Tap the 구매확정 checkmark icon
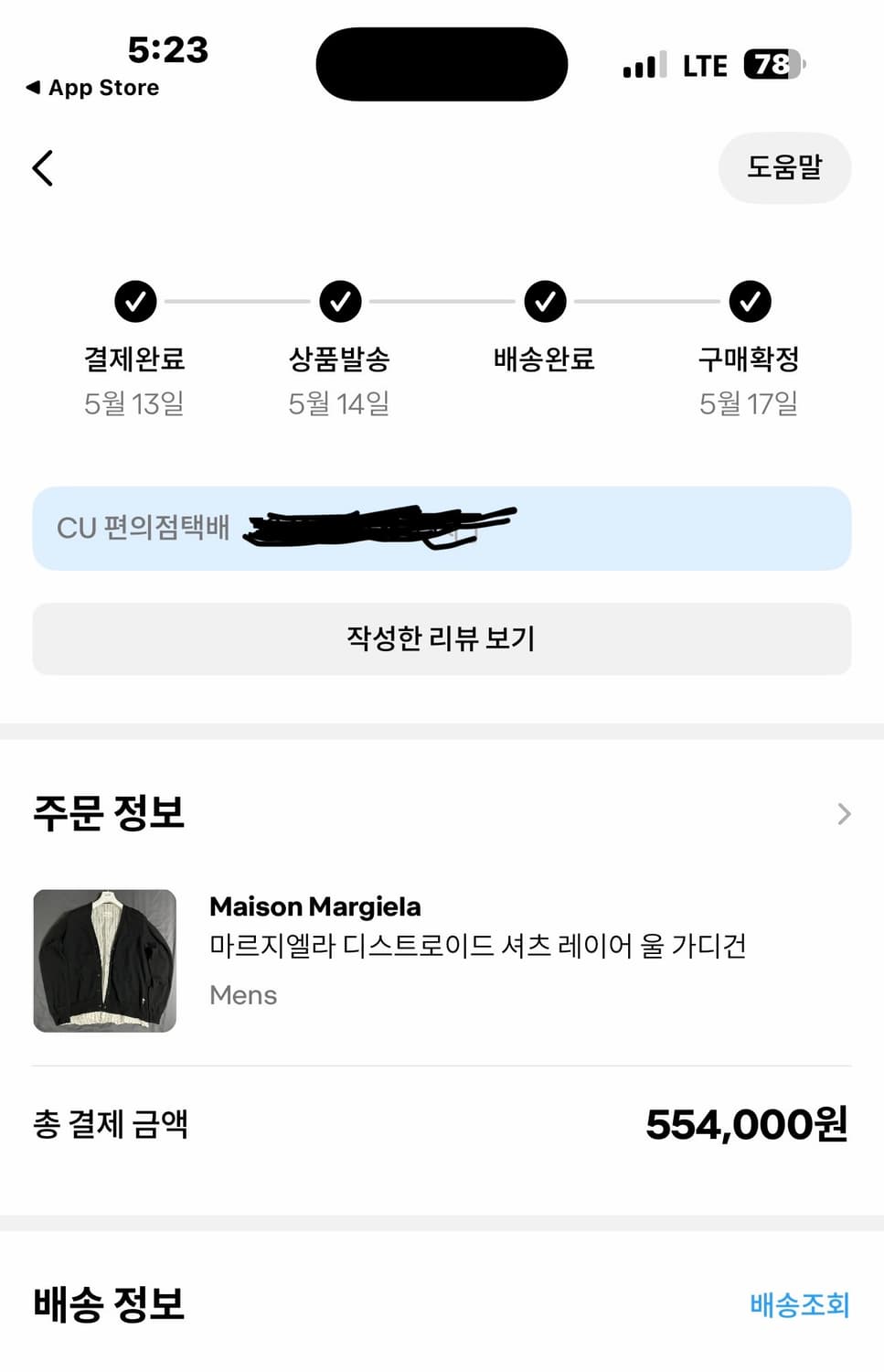Viewport: 884px width, 1372px height. coord(749,302)
